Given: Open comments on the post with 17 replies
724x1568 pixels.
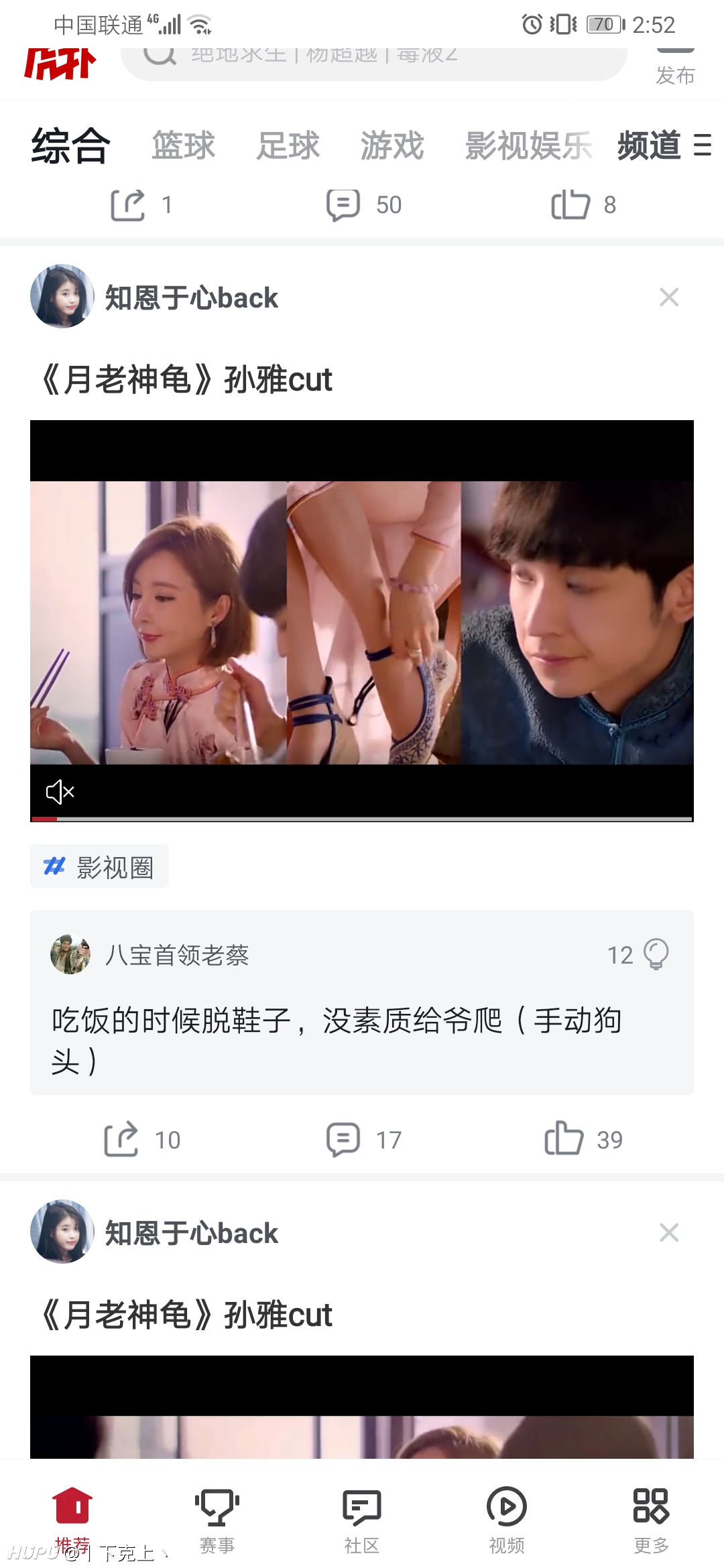Looking at the screenshot, I should point(364,1139).
